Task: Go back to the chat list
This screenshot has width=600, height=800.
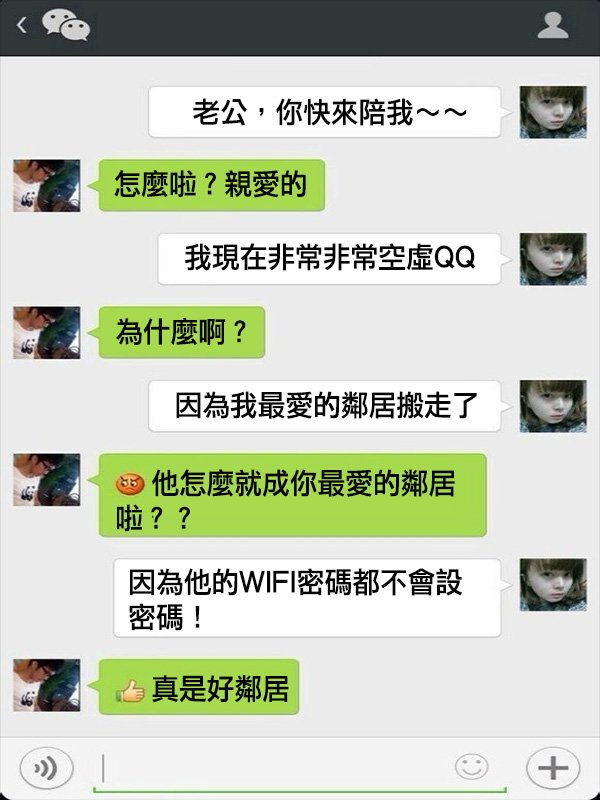Action: [x=22, y=25]
